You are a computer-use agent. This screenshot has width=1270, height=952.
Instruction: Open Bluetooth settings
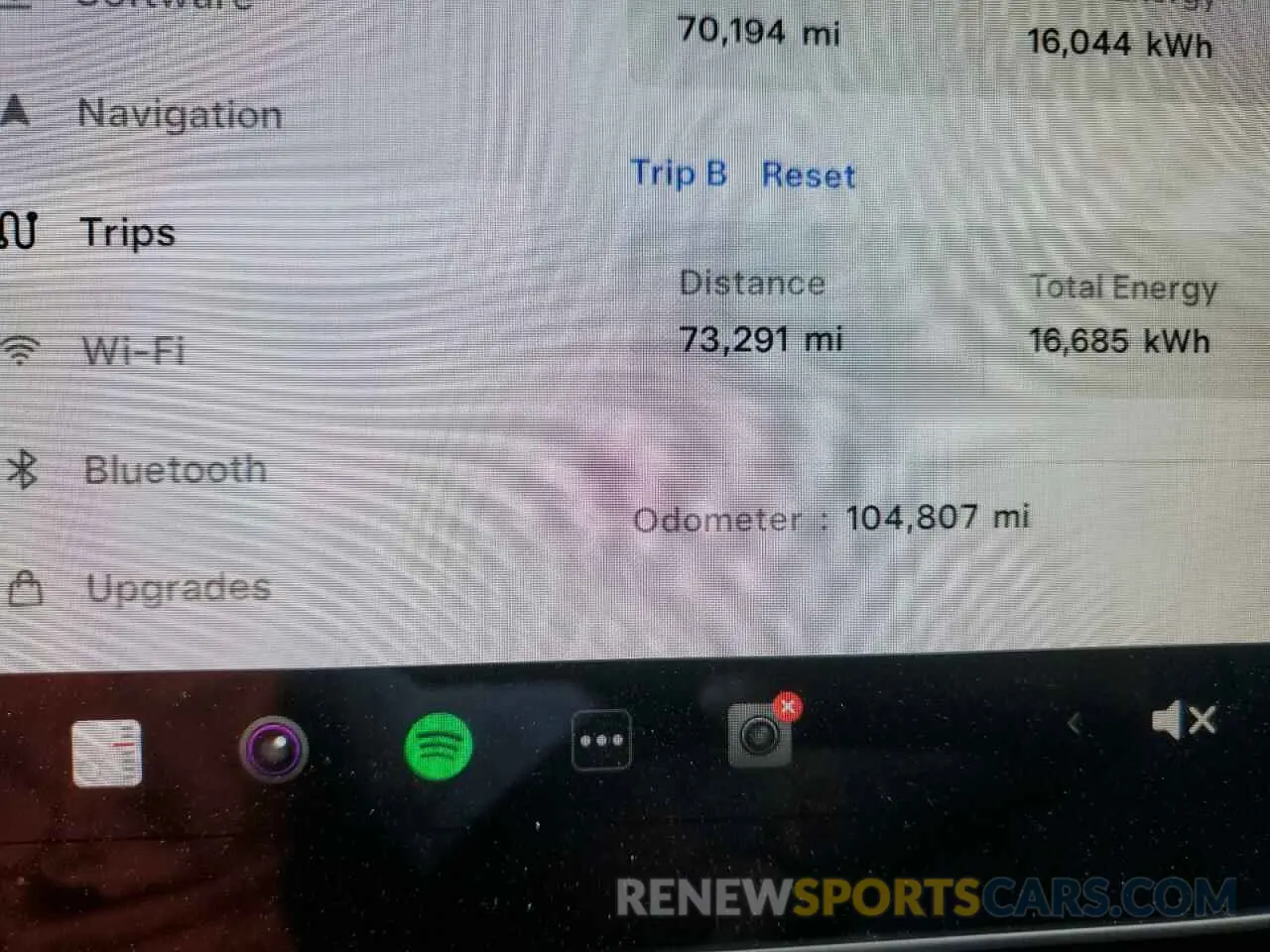point(175,469)
